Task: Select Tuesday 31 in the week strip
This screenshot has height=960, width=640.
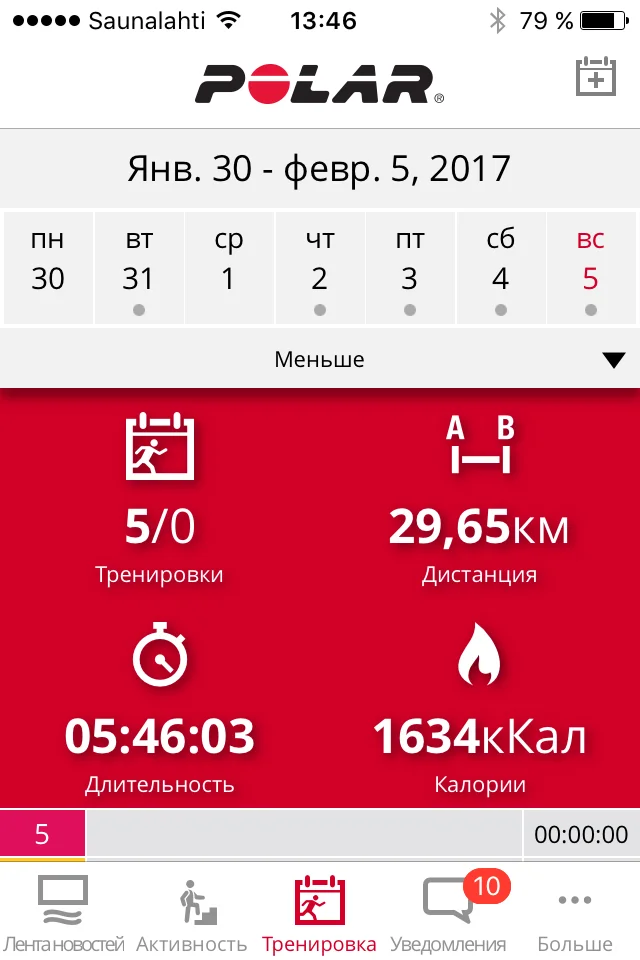Action: pyautogui.click(x=138, y=267)
